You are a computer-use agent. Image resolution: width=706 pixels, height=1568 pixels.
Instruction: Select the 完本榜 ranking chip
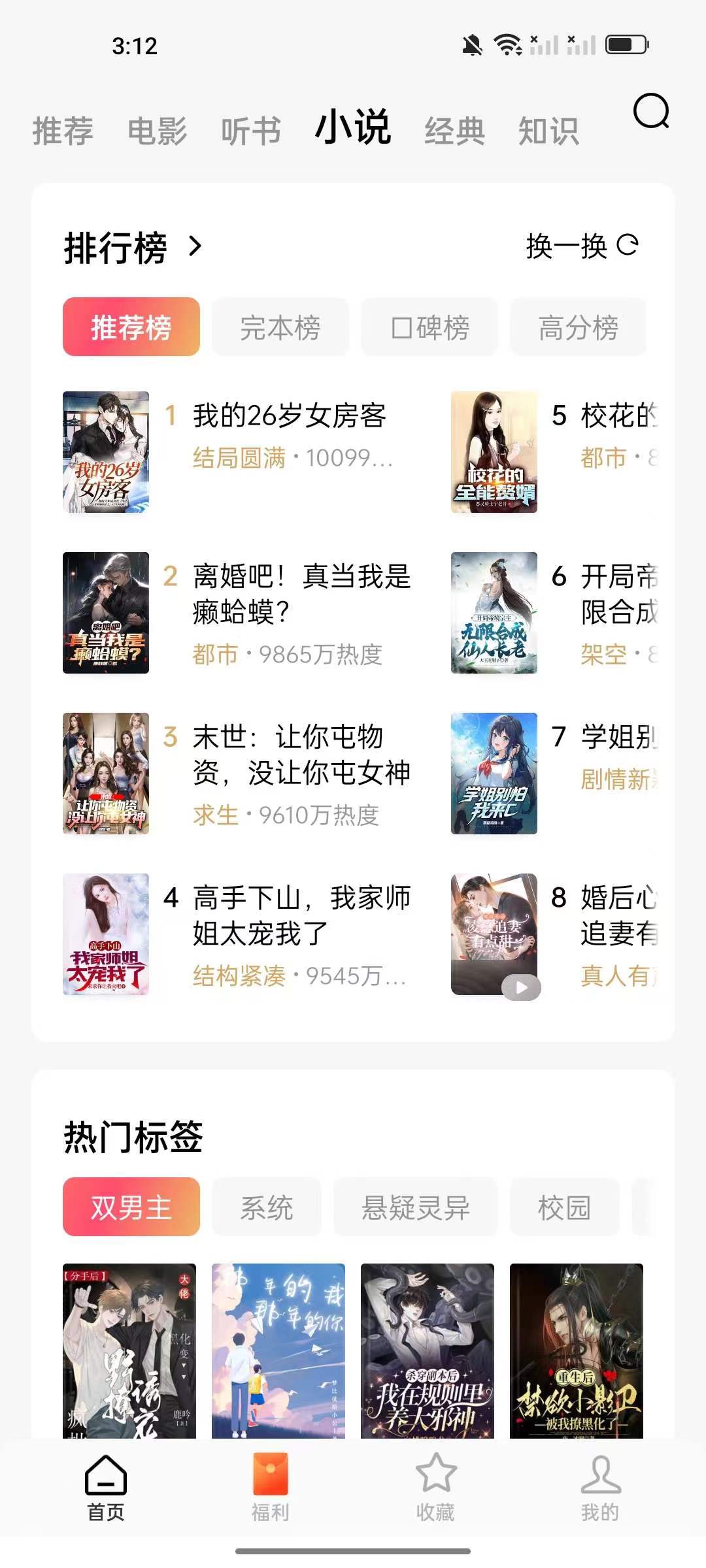pos(280,327)
